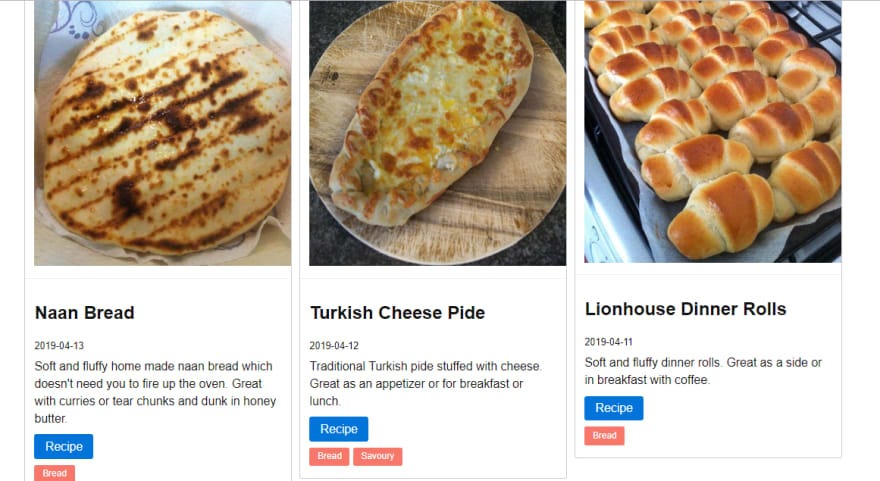Screen dimensions: 880x481
Task: Select the Bread tag under Lionhouse Dinner Rolls
Action: [604, 435]
